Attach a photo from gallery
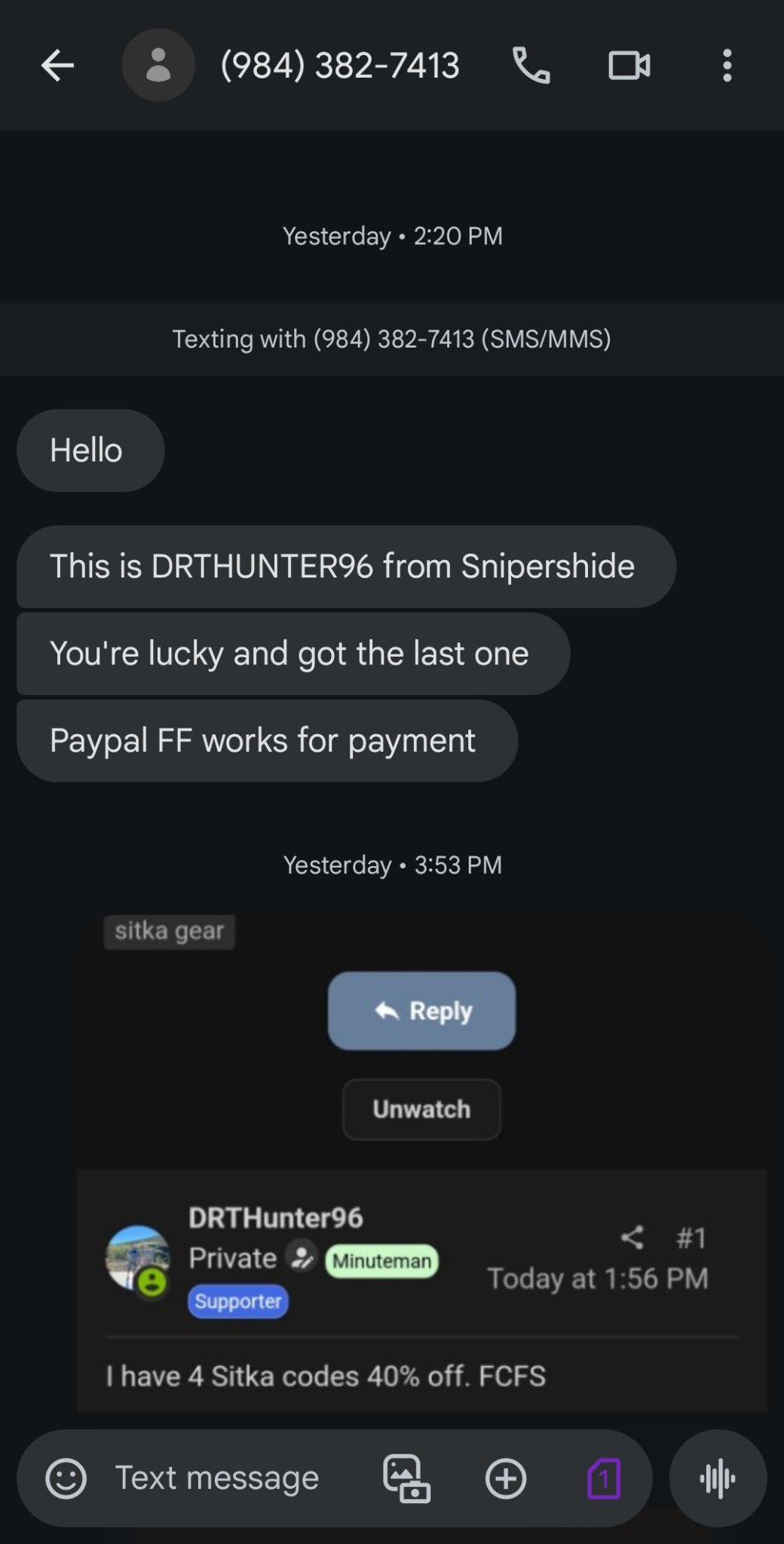The width and height of the screenshot is (784, 1544). click(x=406, y=1478)
